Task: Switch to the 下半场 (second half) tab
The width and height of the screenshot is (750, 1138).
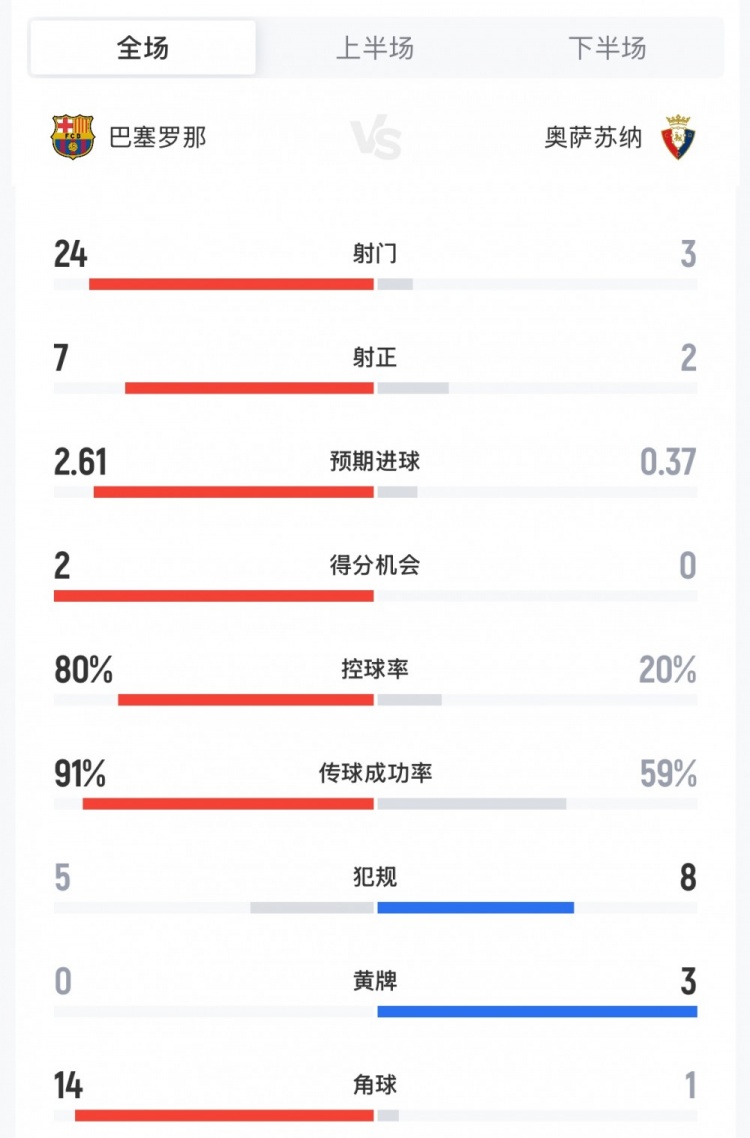Action: [x=610, y=46]
